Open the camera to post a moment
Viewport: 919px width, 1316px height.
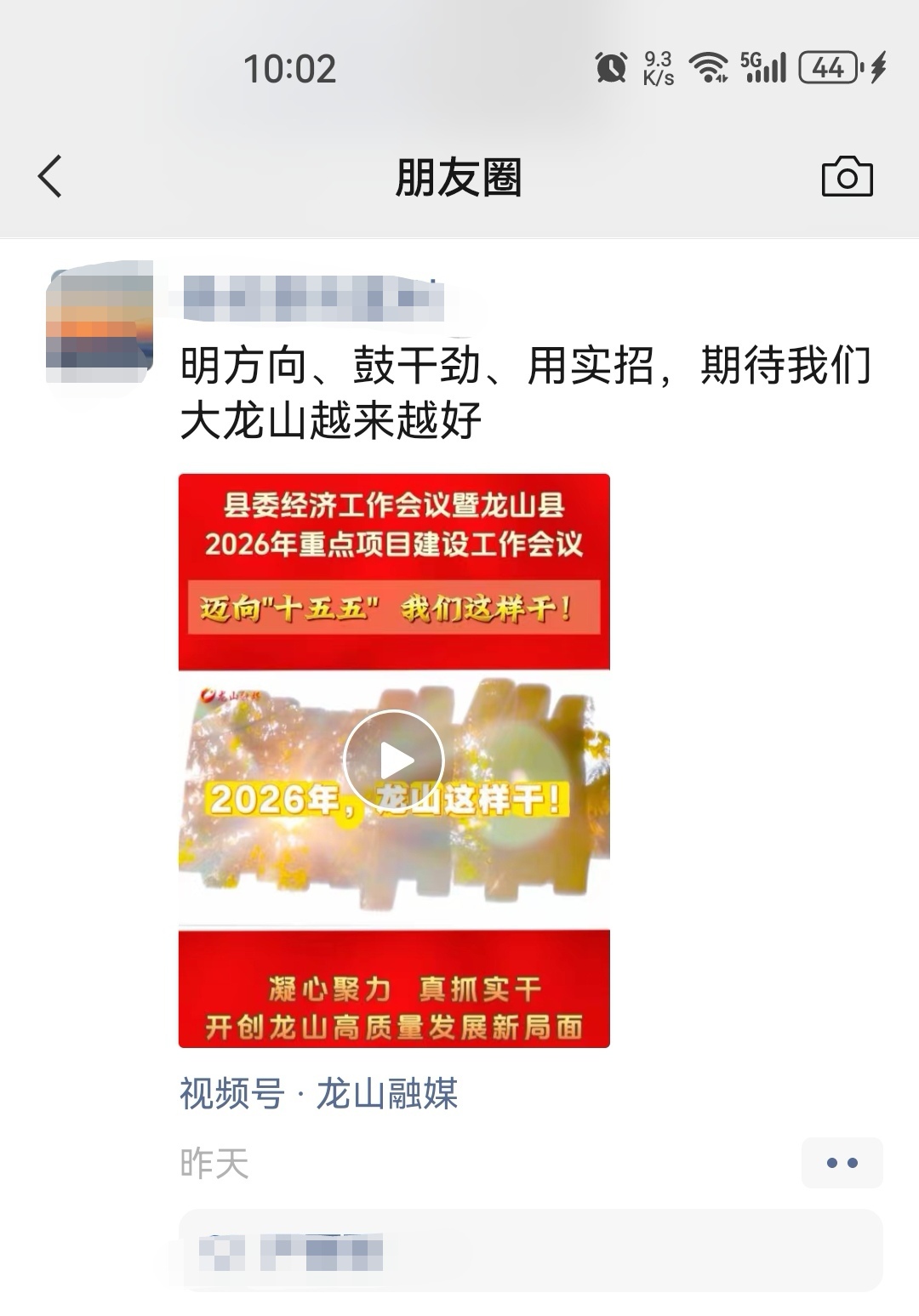click(847, 177)
